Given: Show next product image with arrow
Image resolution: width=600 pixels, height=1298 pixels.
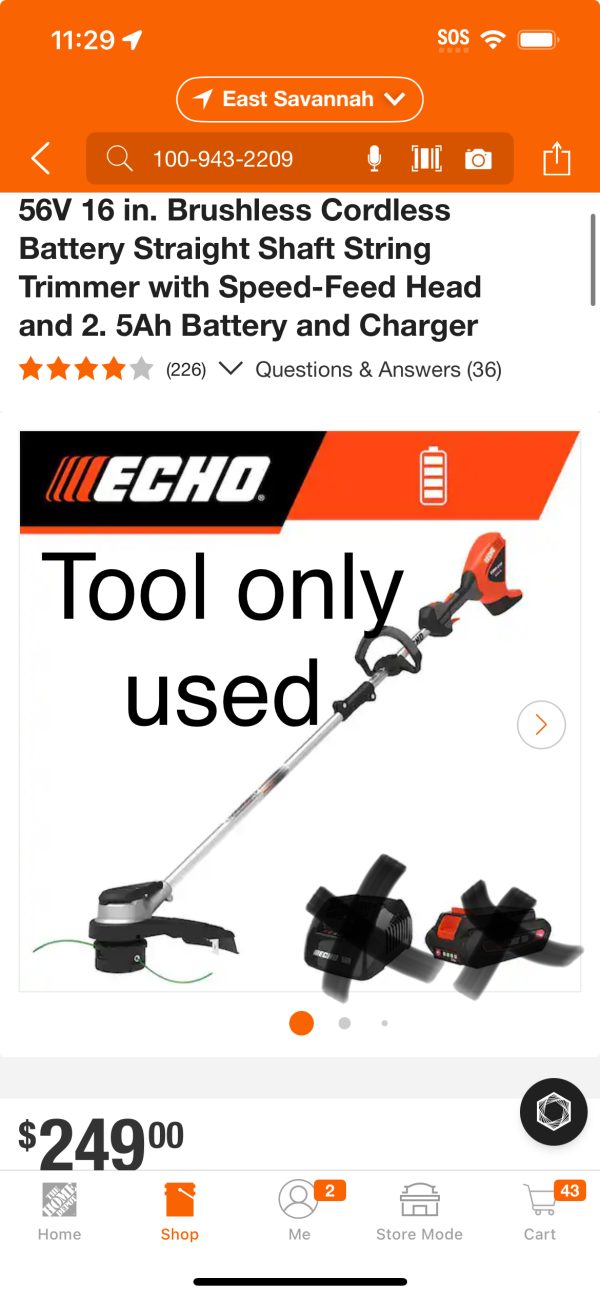Looking at the screenshot, I should (541, 724).
